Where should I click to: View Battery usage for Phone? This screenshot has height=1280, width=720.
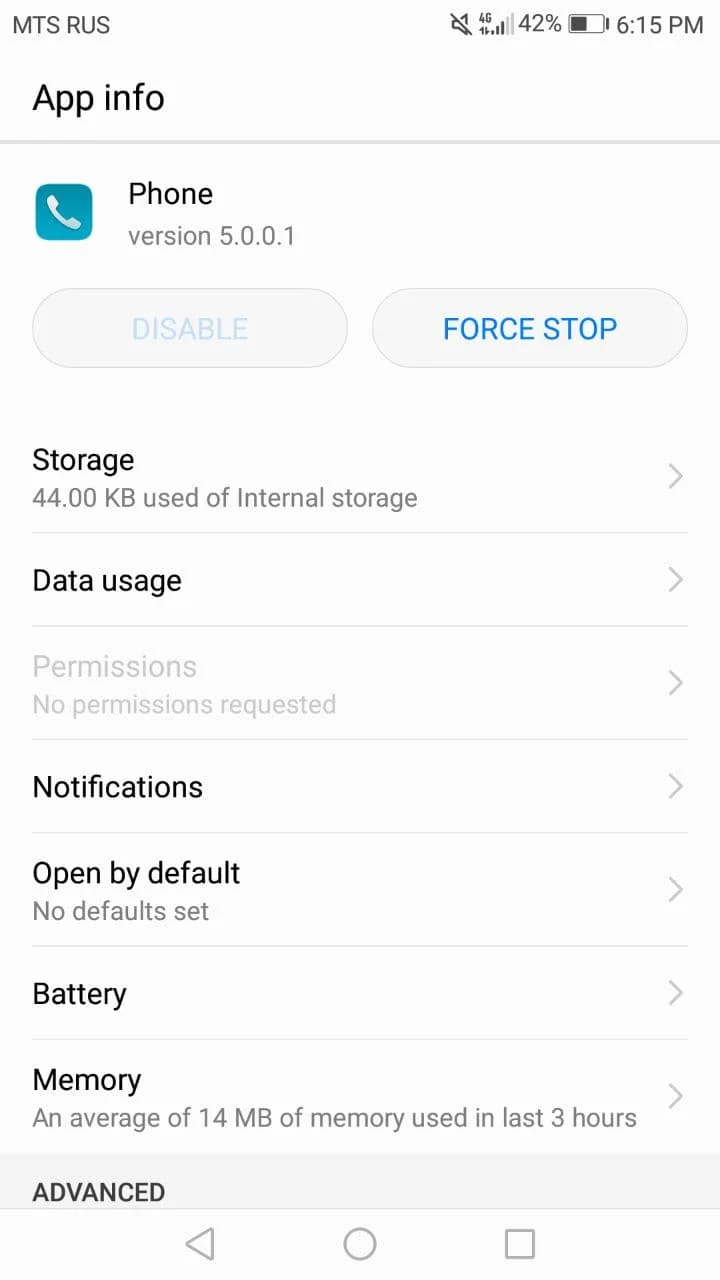click(x=360, y=993)
